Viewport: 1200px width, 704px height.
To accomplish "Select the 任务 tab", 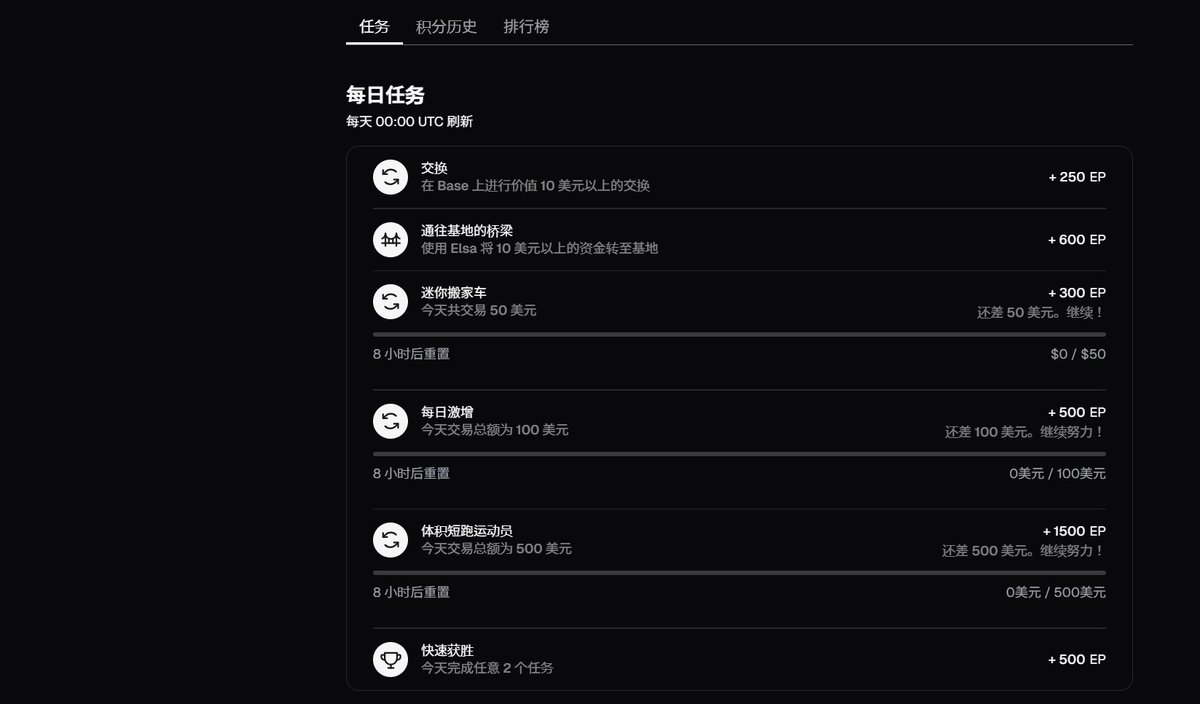I will tap(374, 27).
